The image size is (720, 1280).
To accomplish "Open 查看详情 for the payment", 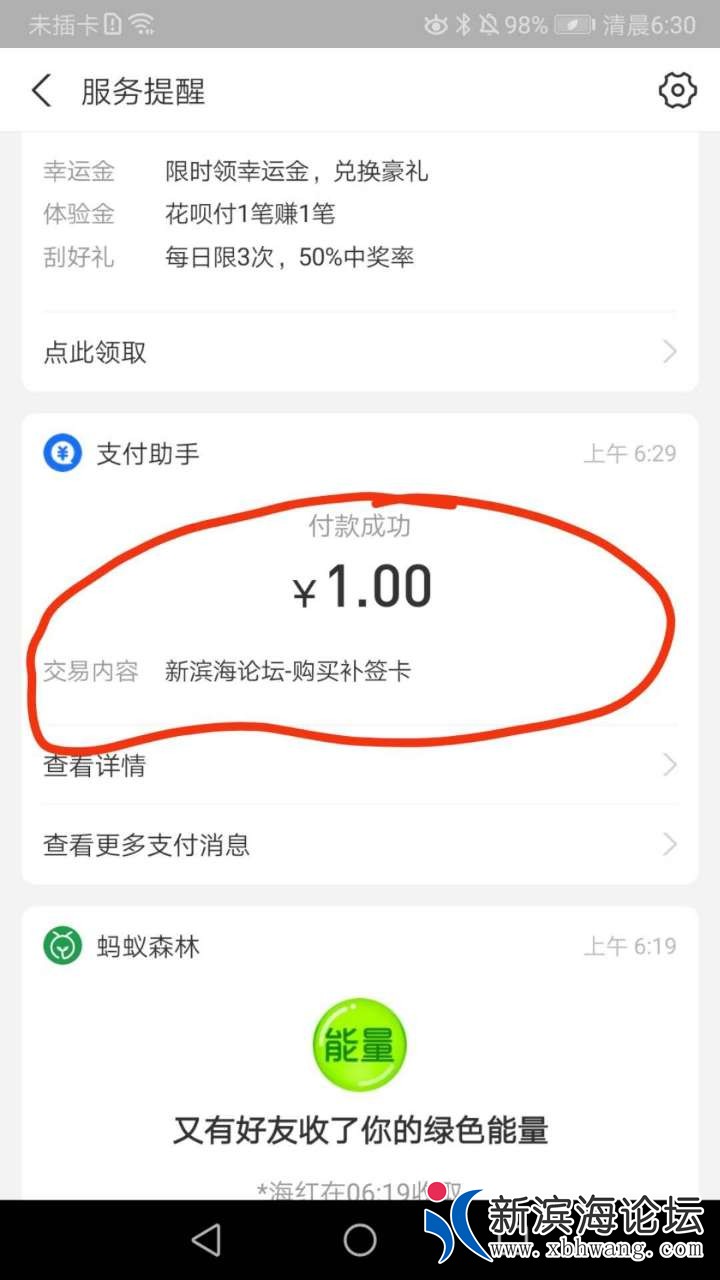I will point(360,766).
